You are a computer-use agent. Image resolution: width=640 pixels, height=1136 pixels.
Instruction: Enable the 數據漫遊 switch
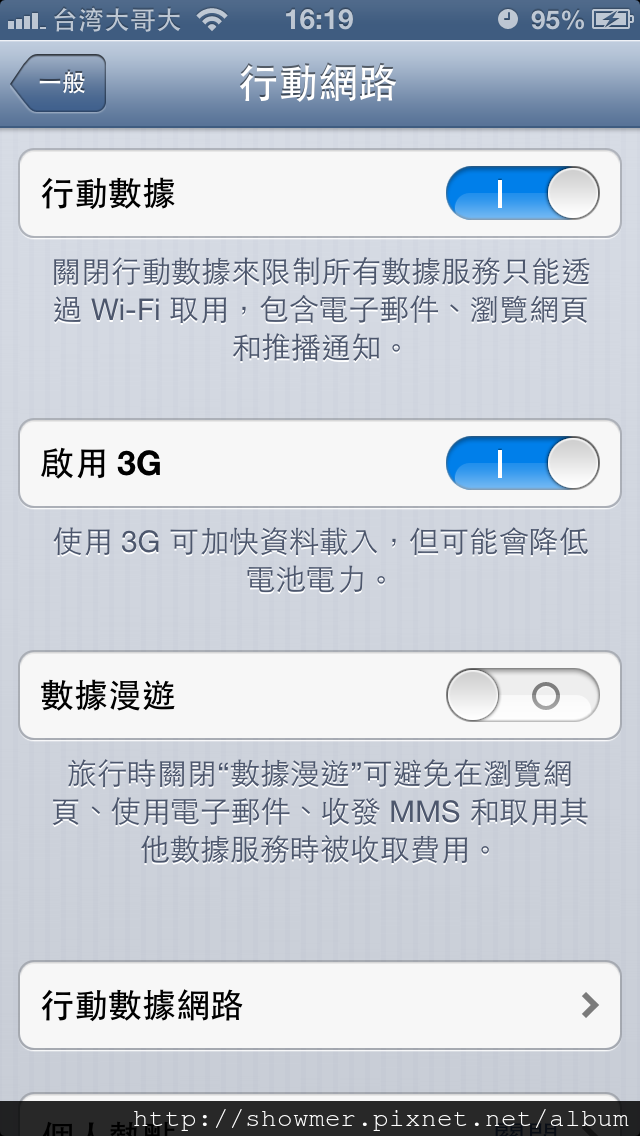[523, 695]
